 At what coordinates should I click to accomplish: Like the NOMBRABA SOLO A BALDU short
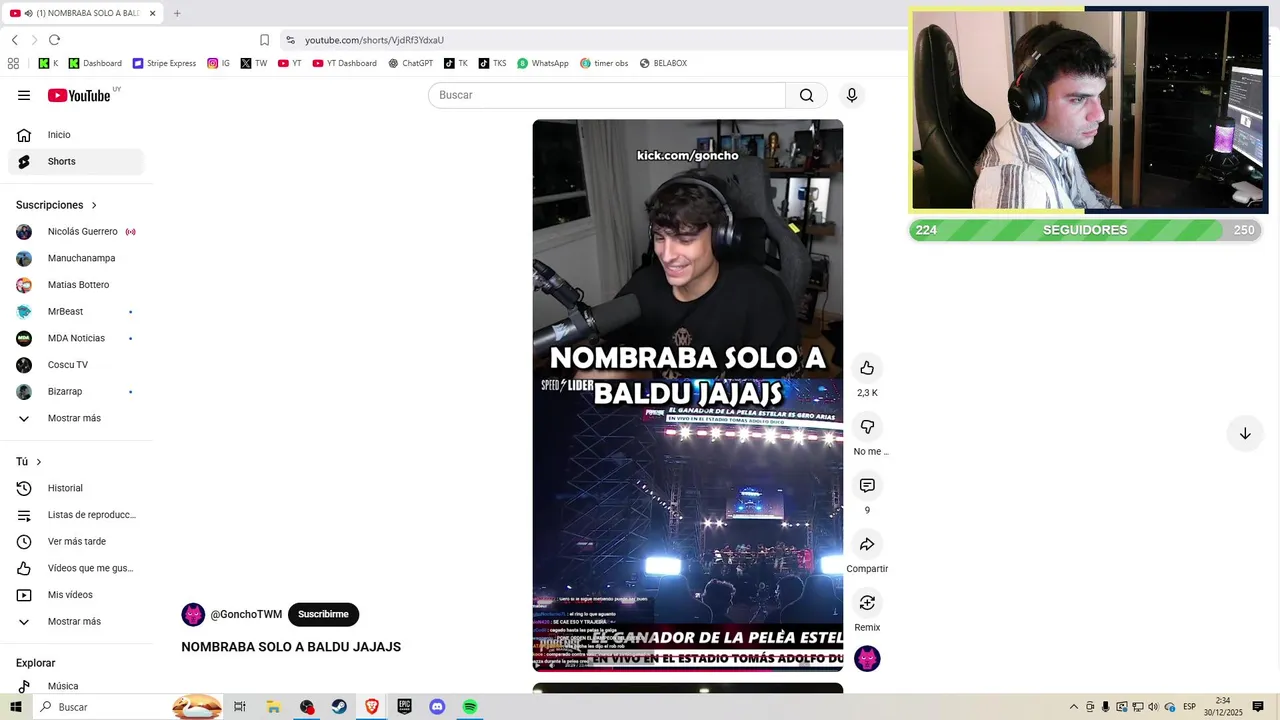pos(867,368)
